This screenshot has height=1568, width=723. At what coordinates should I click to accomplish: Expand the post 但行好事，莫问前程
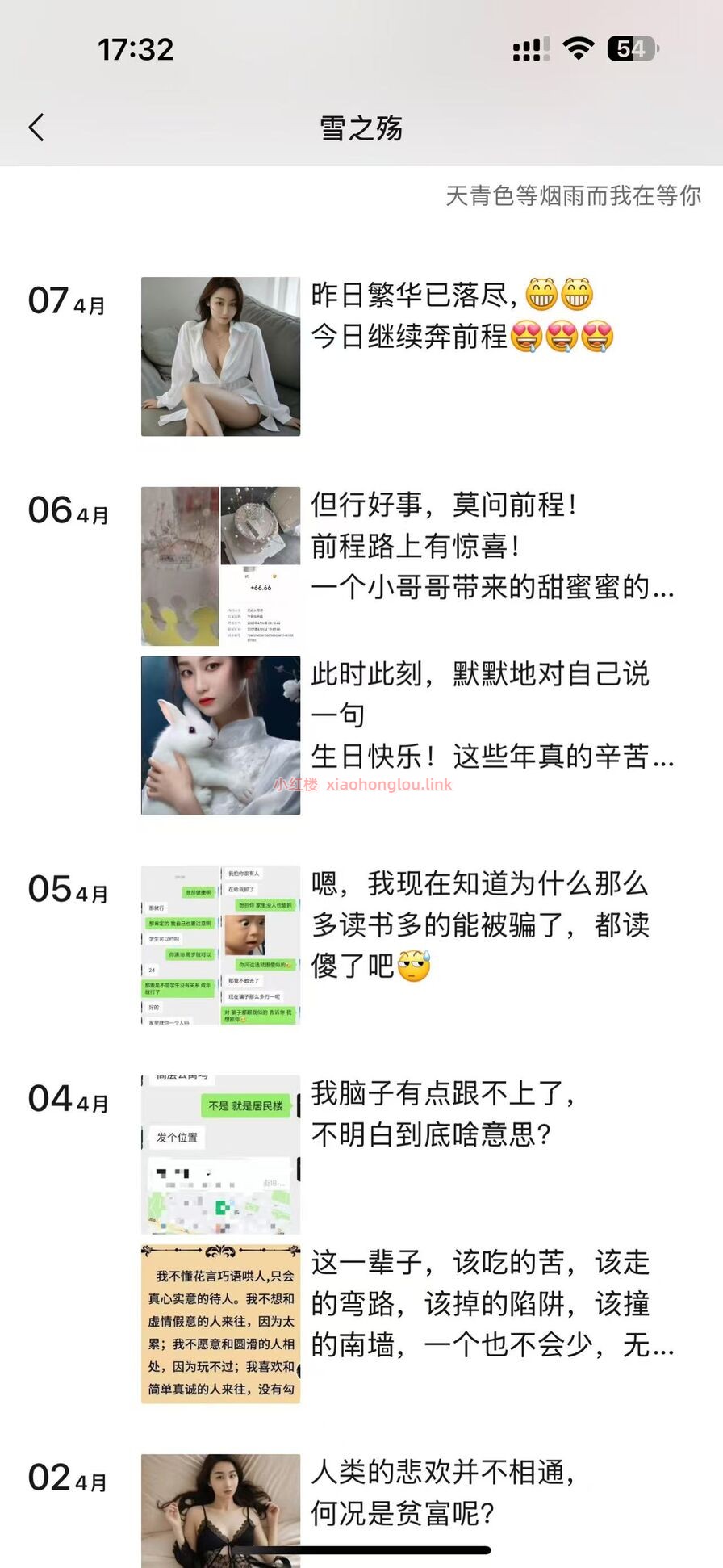pyautogui.click(x=492, y=546)
